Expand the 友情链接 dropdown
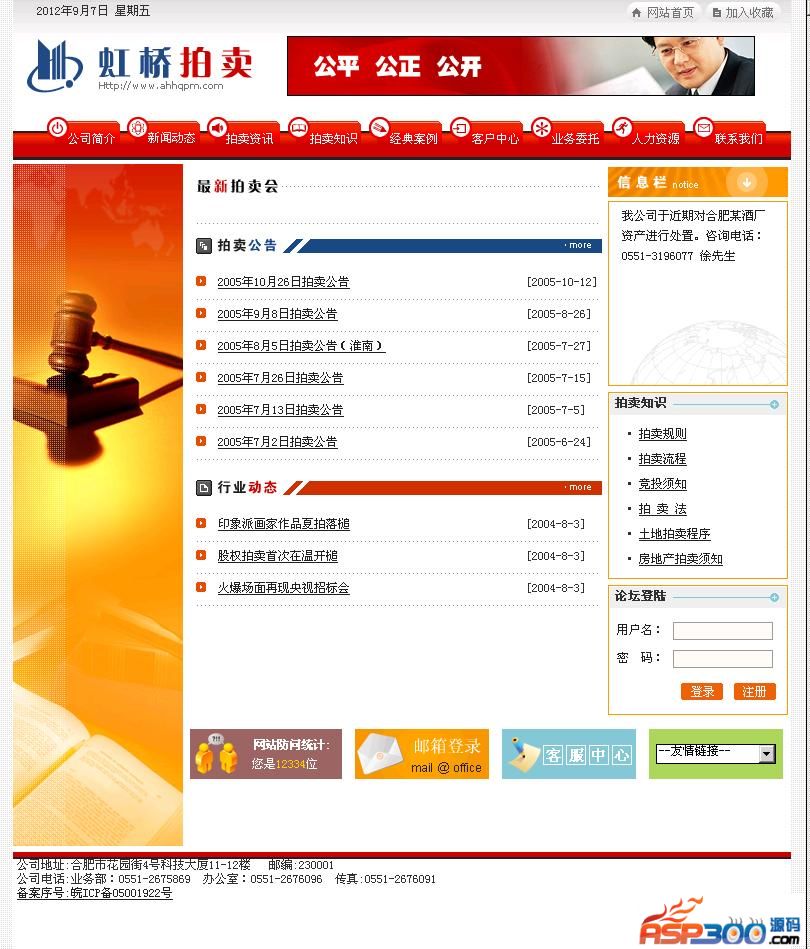 coord(767,754)
